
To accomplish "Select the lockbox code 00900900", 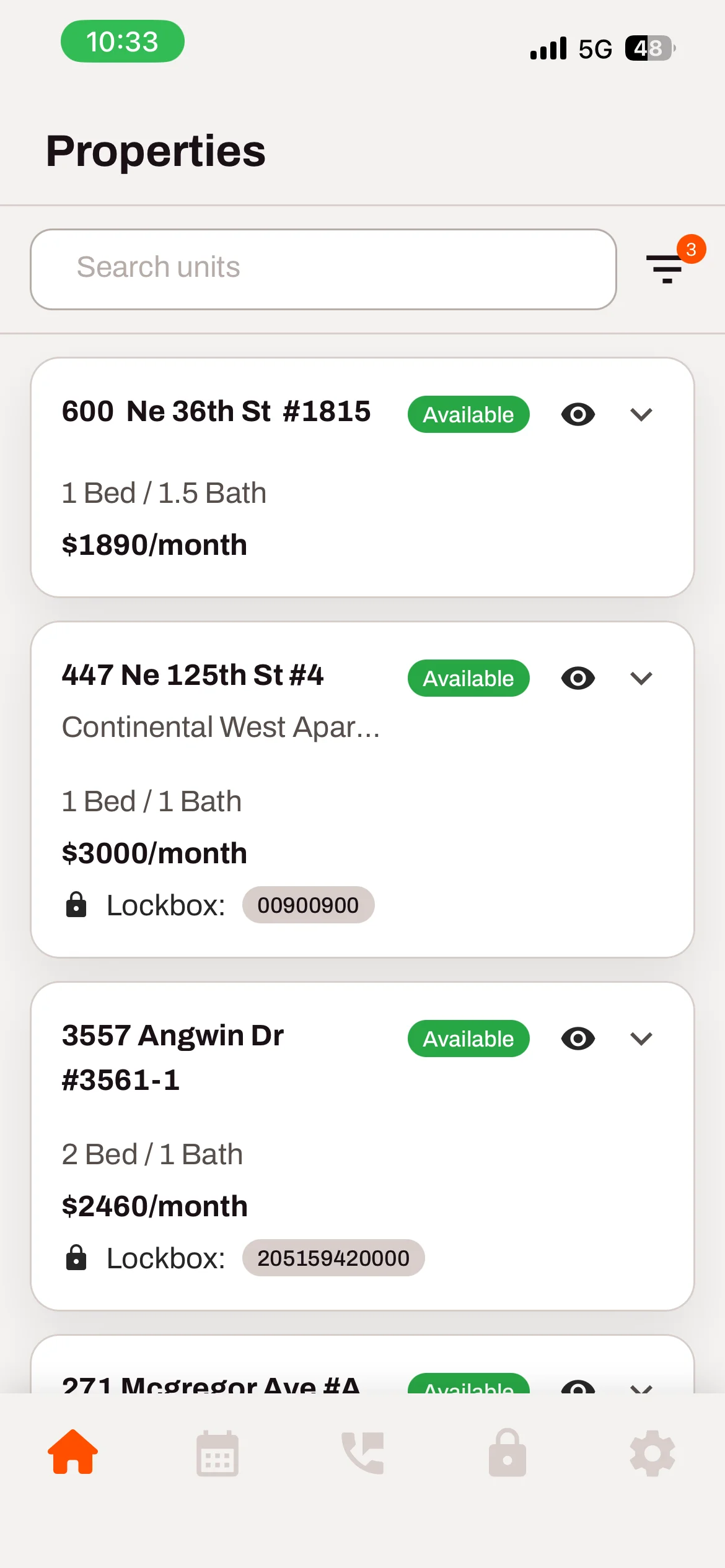I will (308, 905).
